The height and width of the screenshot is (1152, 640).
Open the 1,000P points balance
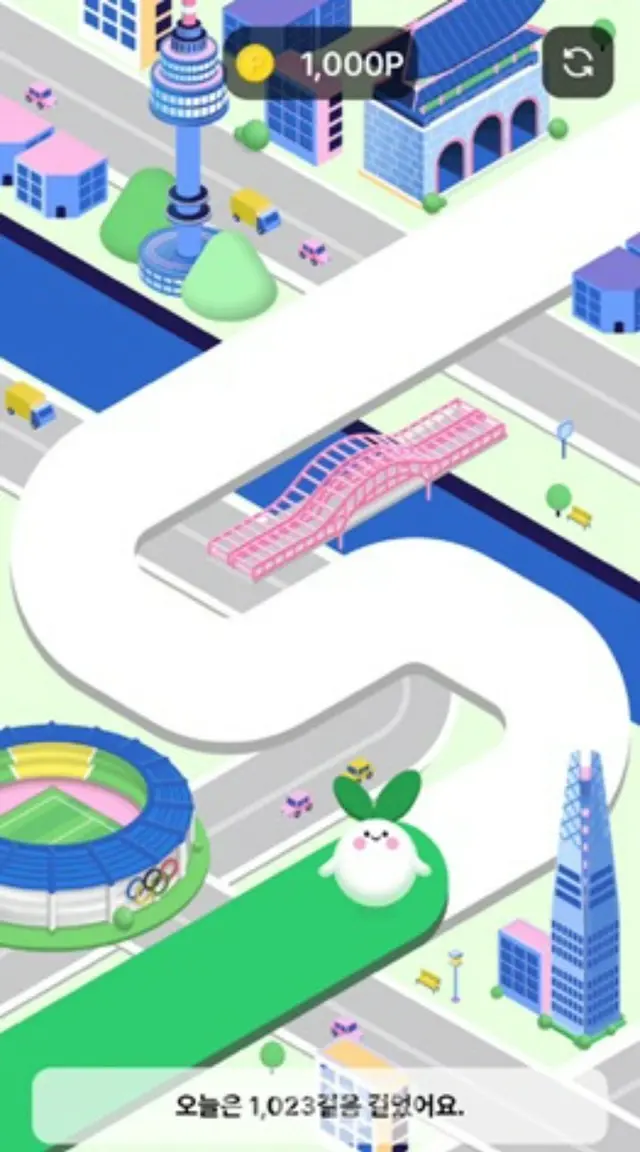pos(324,64)
